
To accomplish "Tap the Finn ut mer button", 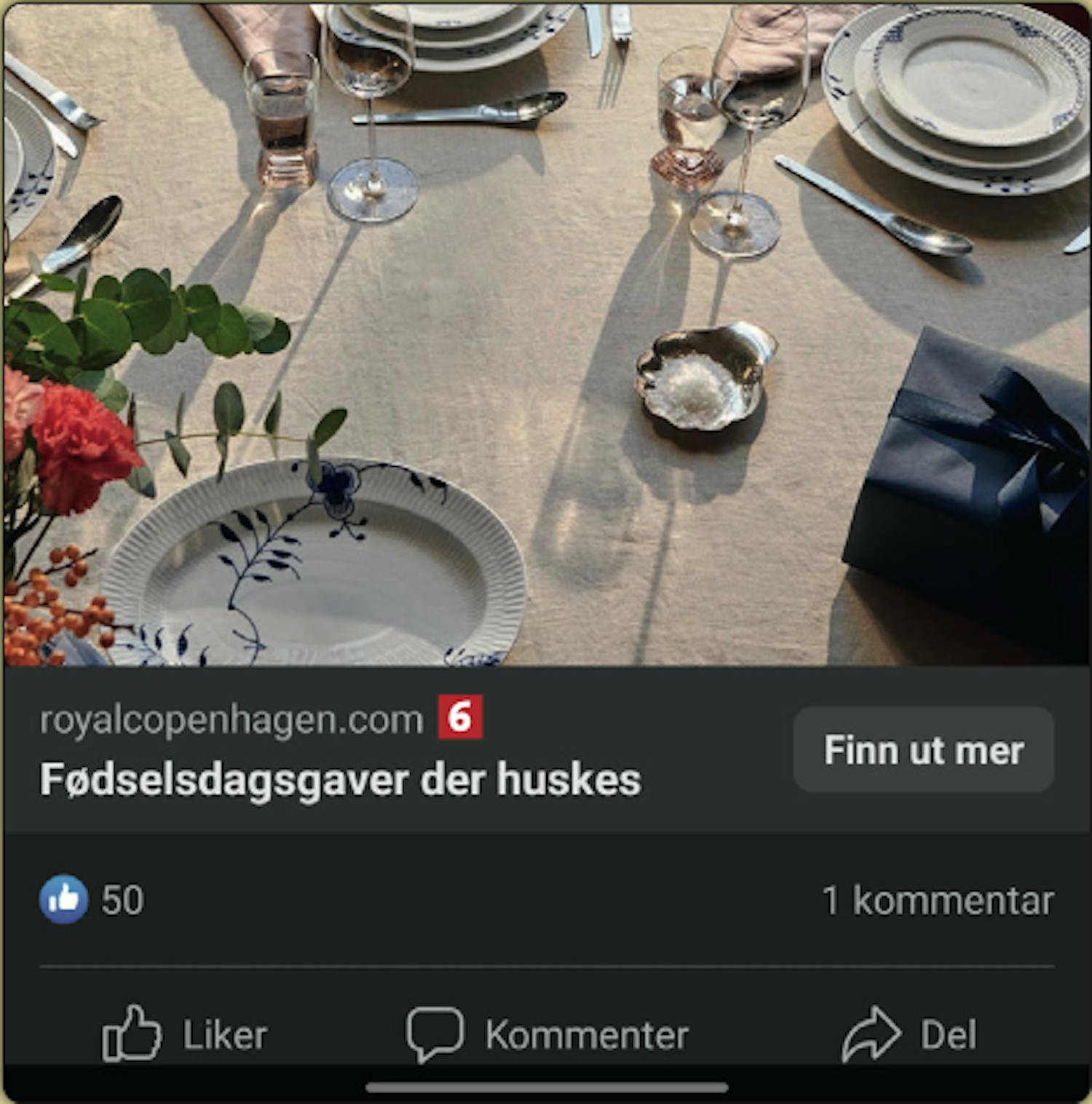I will pos(923,750).
